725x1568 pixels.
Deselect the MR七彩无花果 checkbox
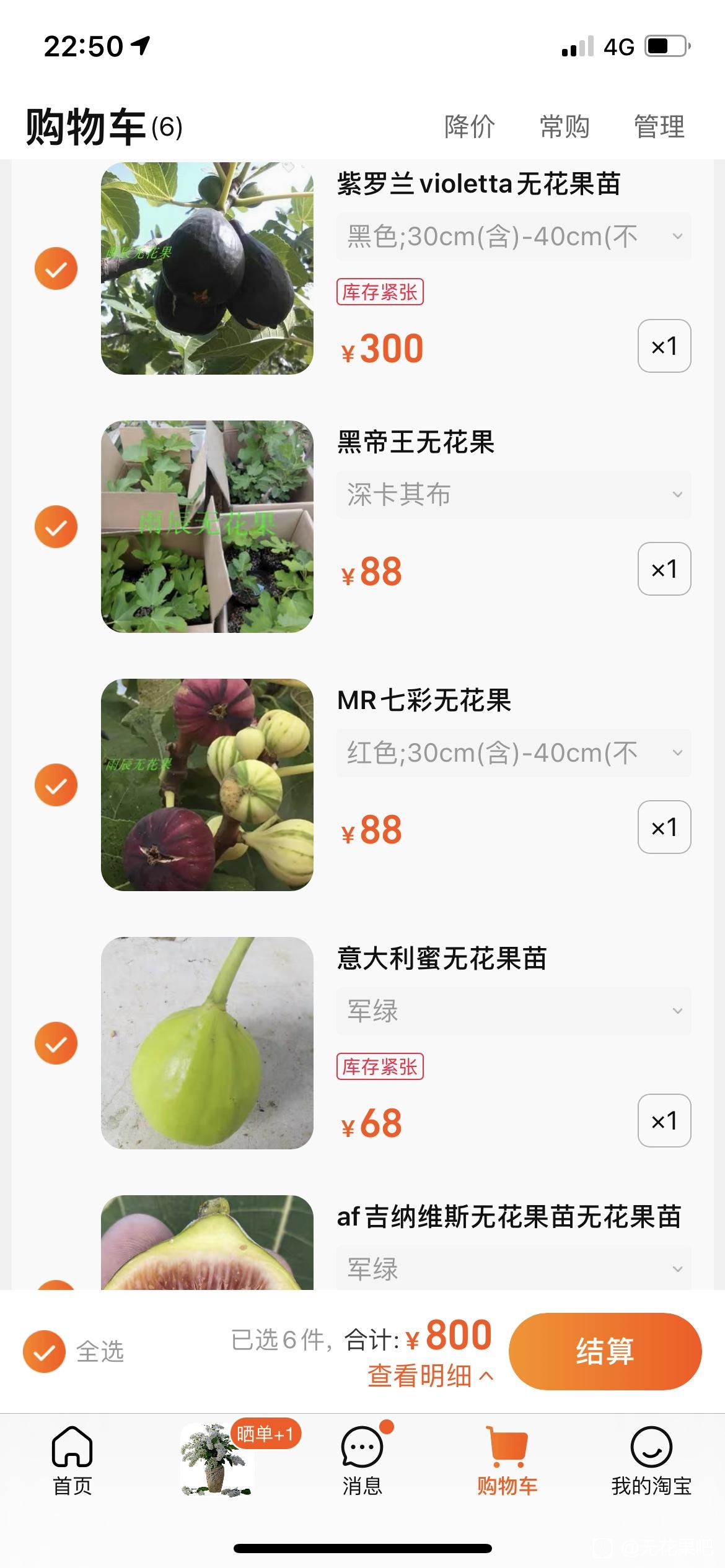(56, 785)
